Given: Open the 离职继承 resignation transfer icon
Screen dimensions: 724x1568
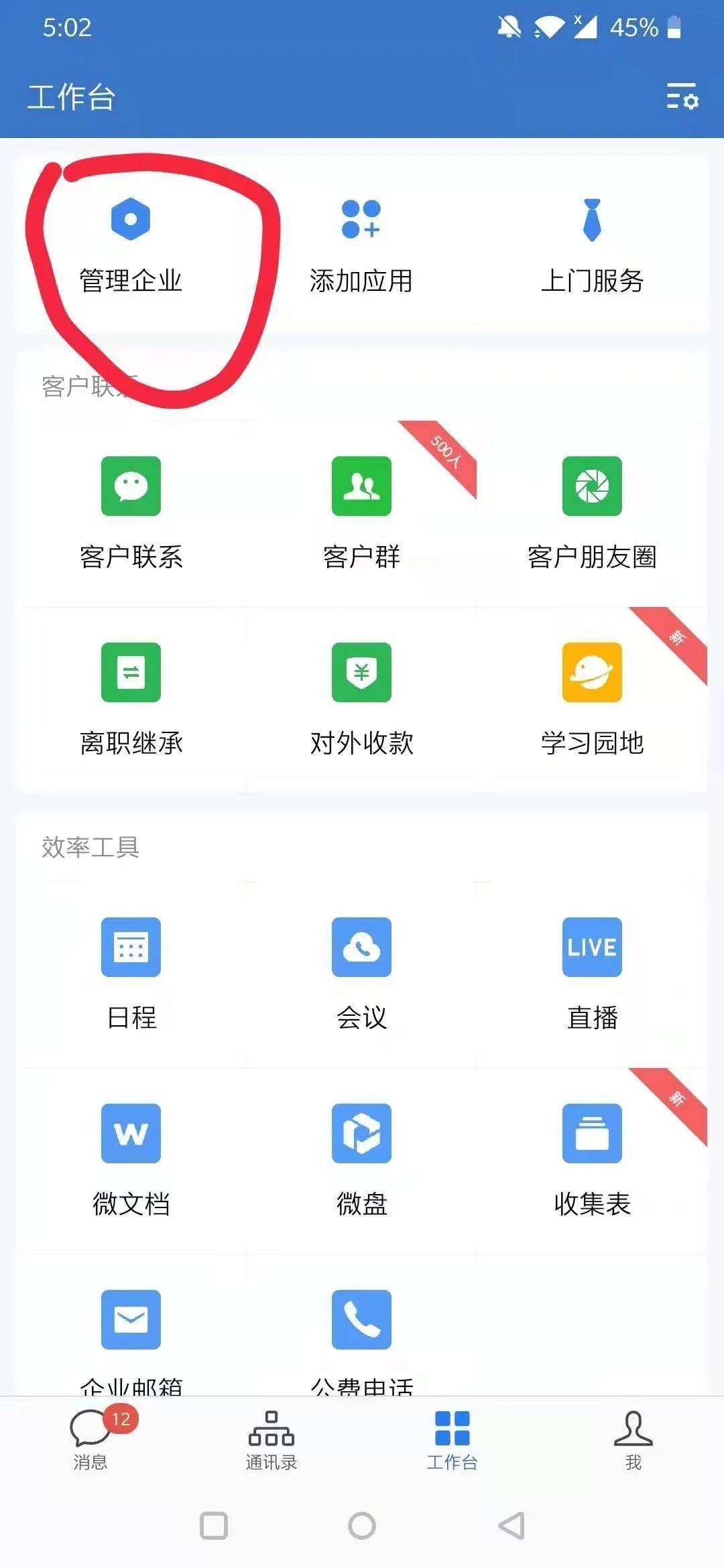Looking at the screenshot, I should (x=131, y=675).
